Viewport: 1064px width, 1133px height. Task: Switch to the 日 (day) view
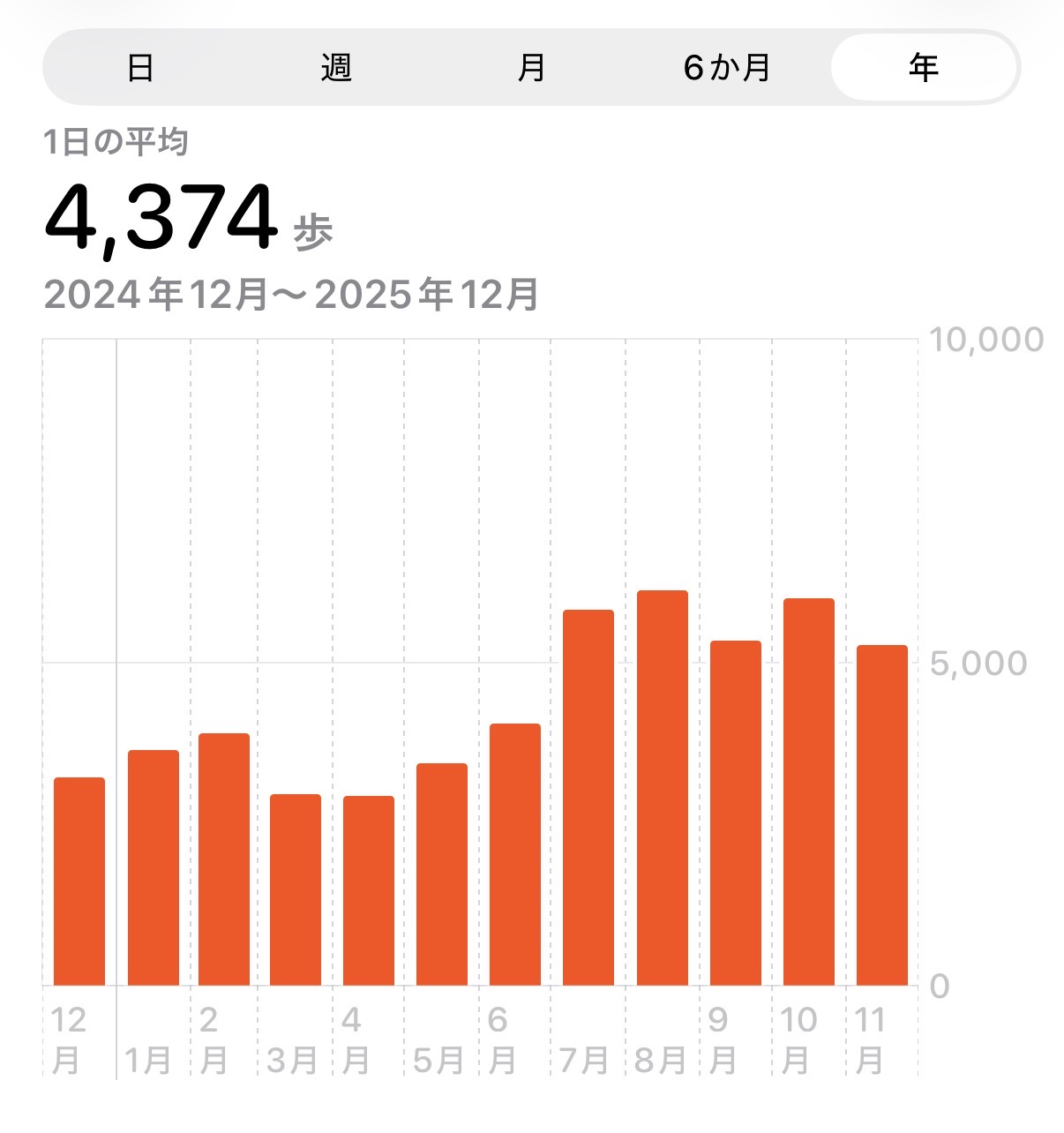pos(140,68)
